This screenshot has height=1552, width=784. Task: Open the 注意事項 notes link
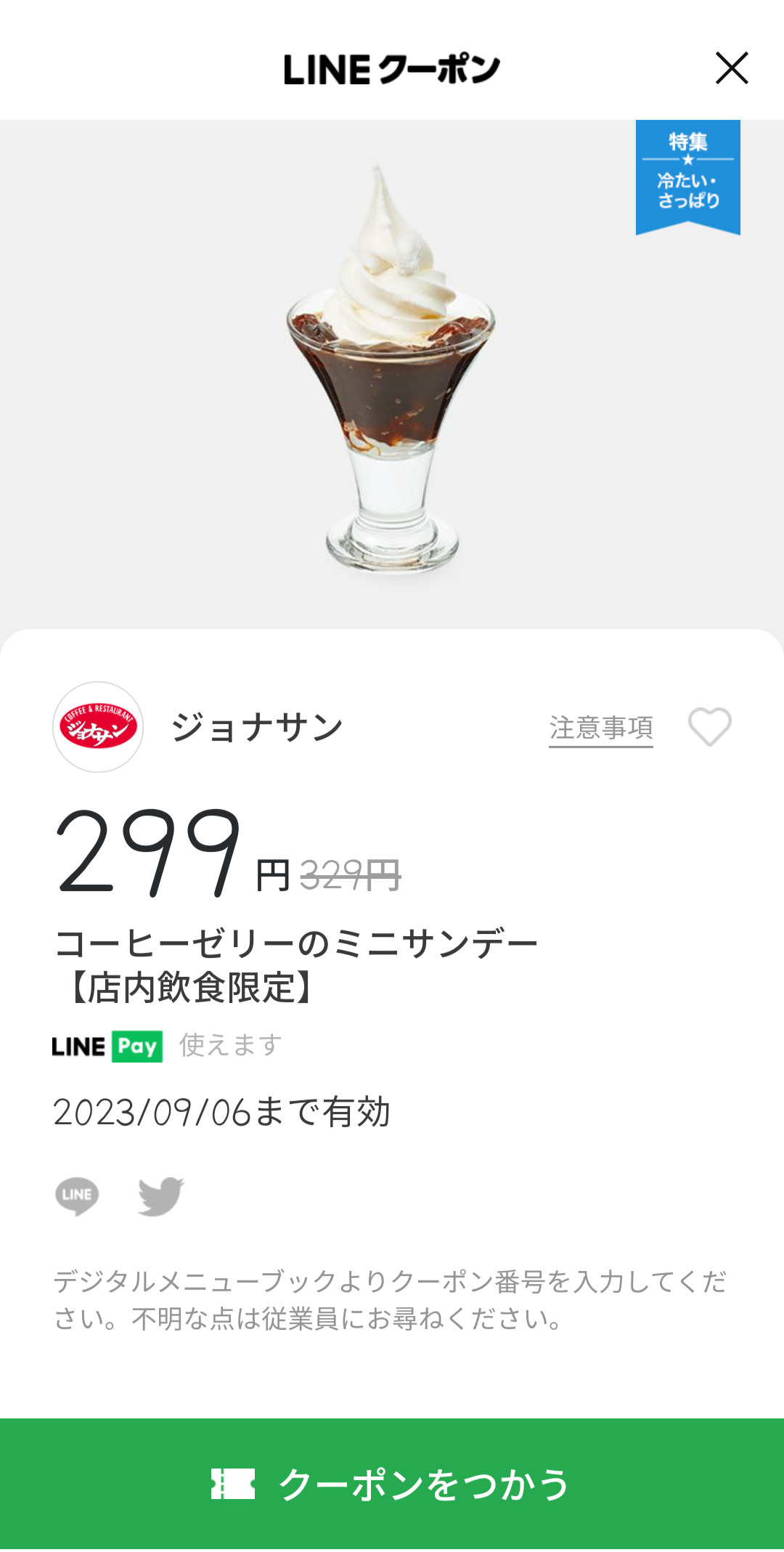(600, 728)
